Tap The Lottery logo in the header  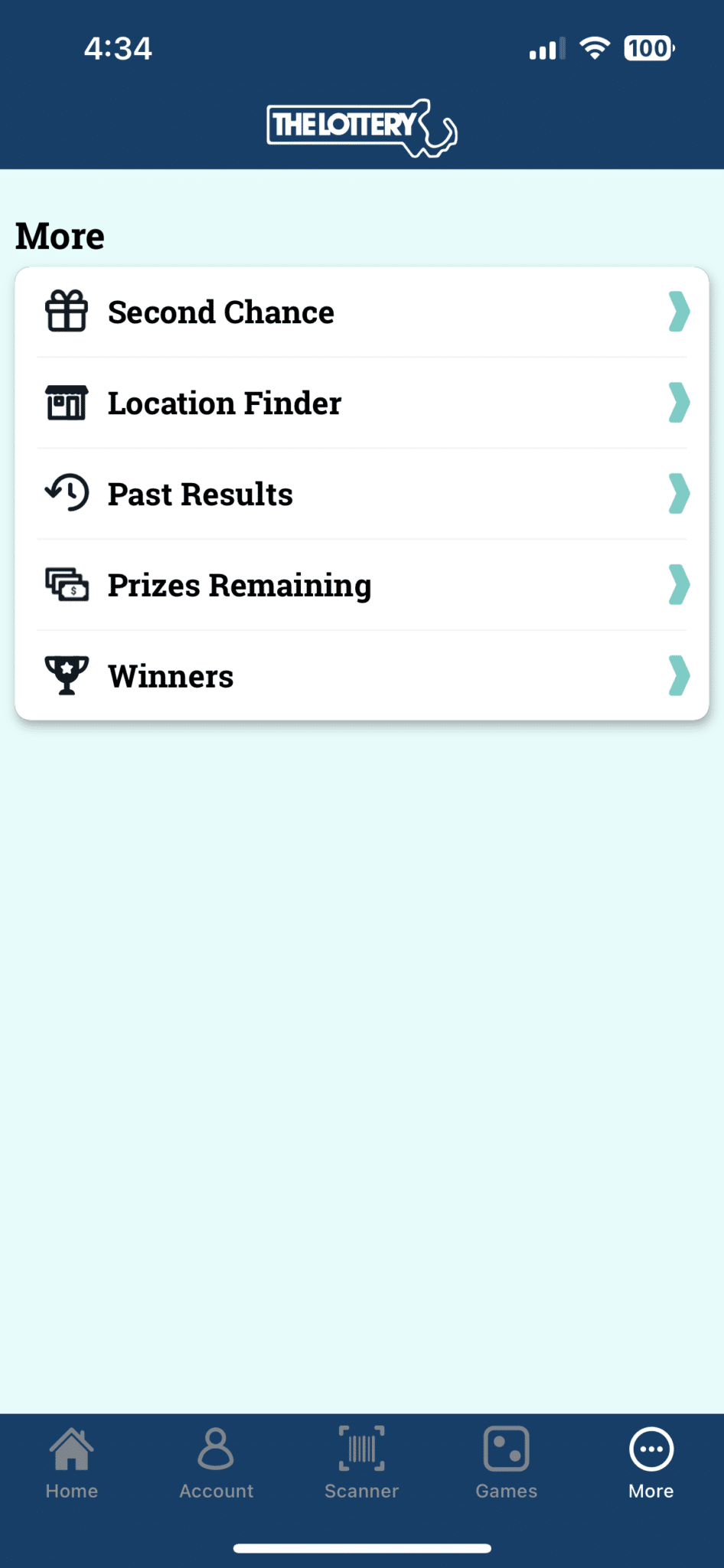361,126
